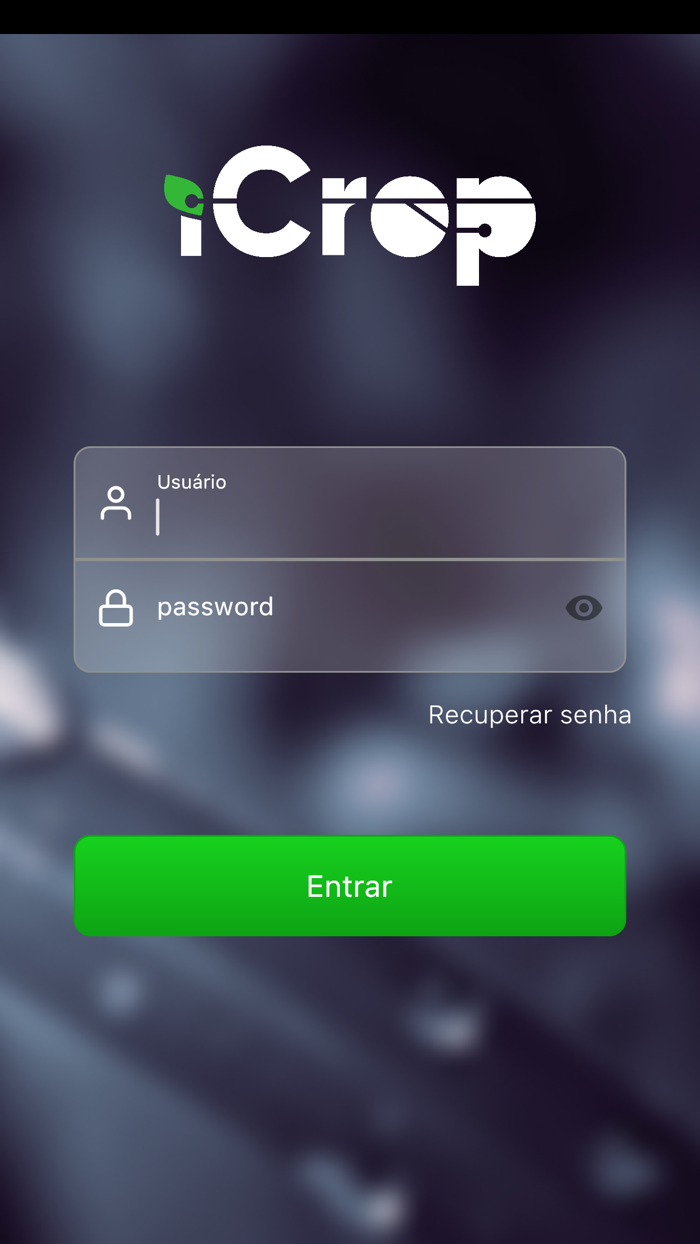Tap the password input field
700x1244 pixels.
350,608
